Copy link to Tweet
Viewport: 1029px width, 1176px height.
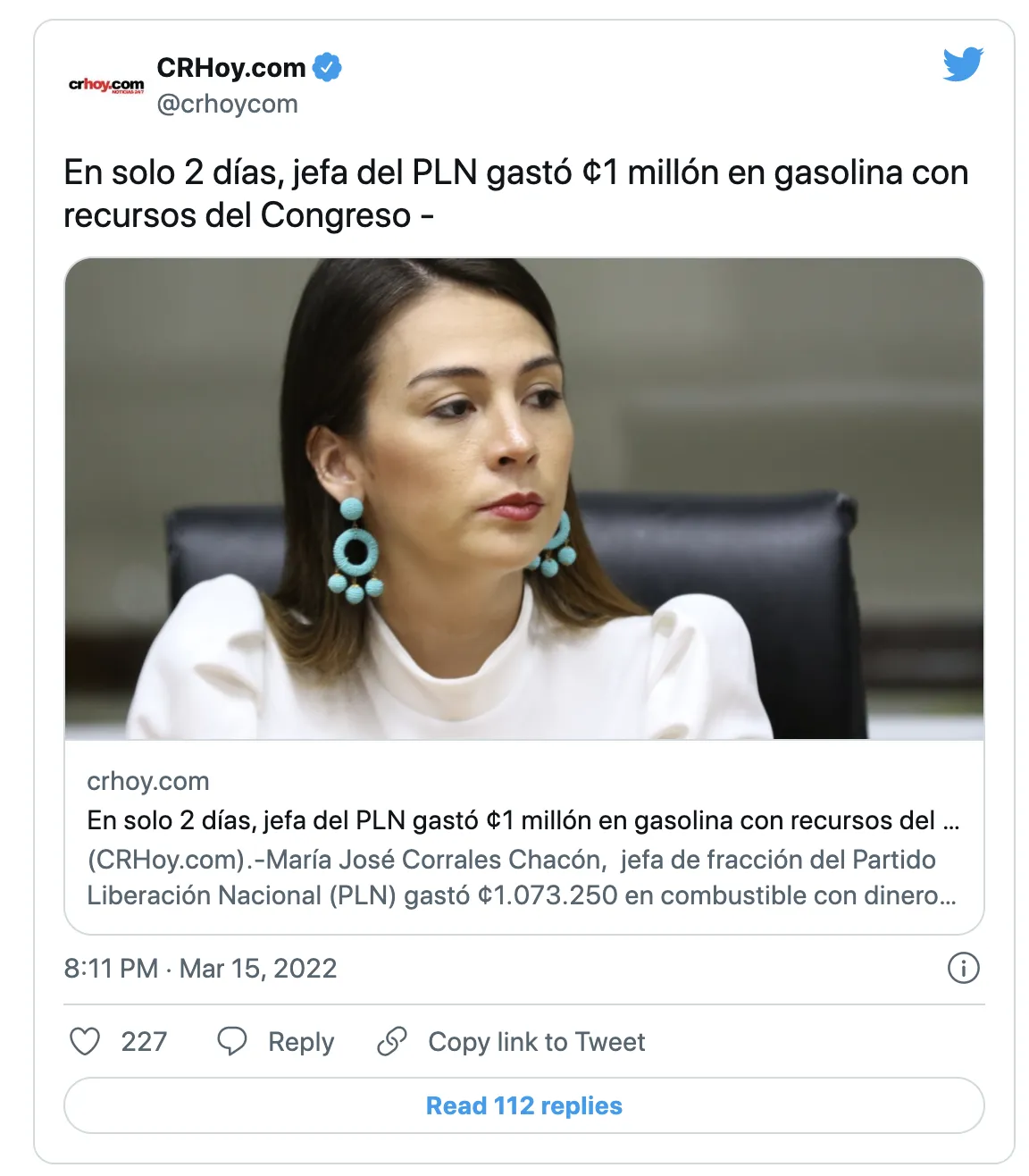[511, 1041]
